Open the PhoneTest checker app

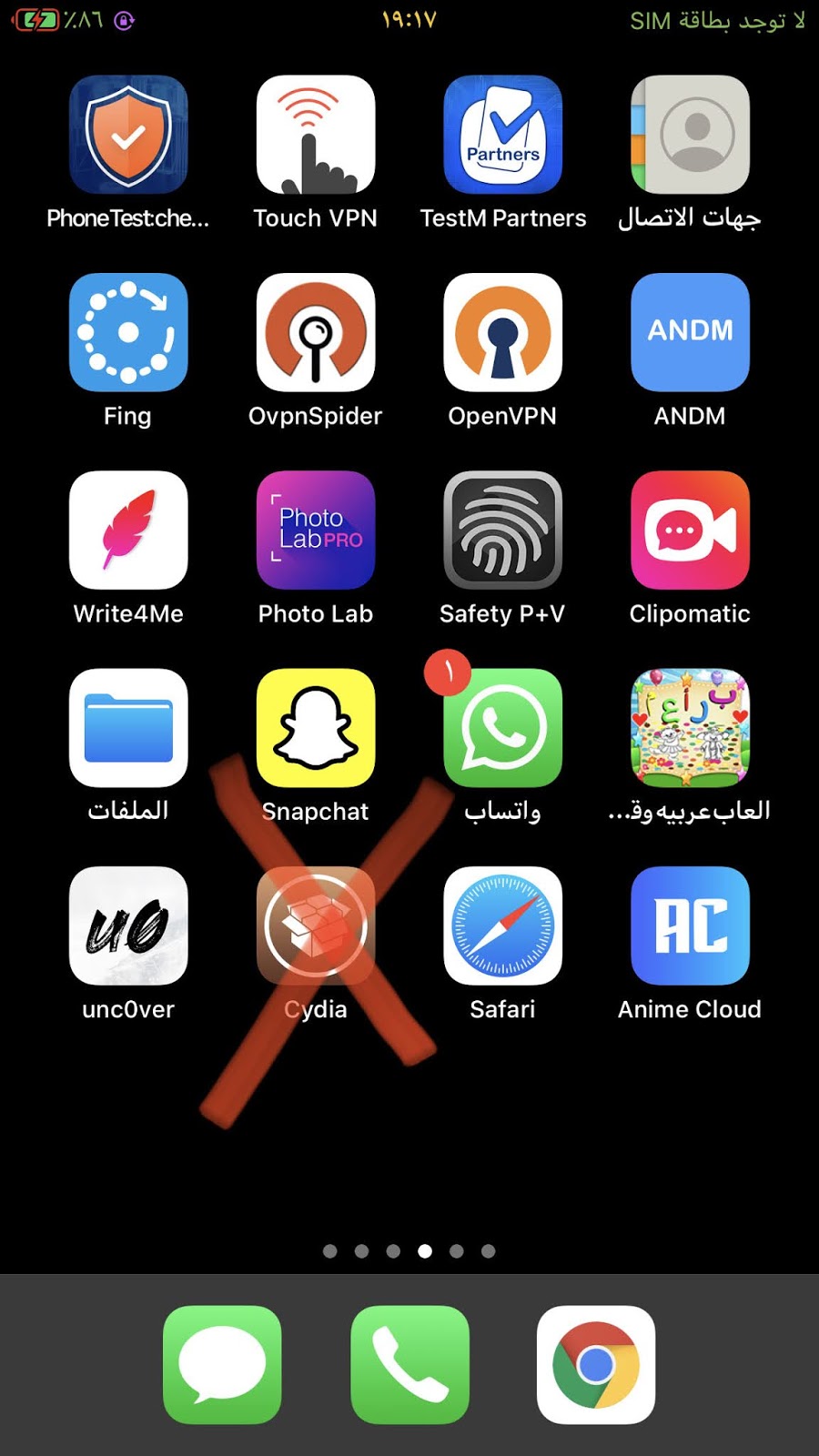[128, 135]
